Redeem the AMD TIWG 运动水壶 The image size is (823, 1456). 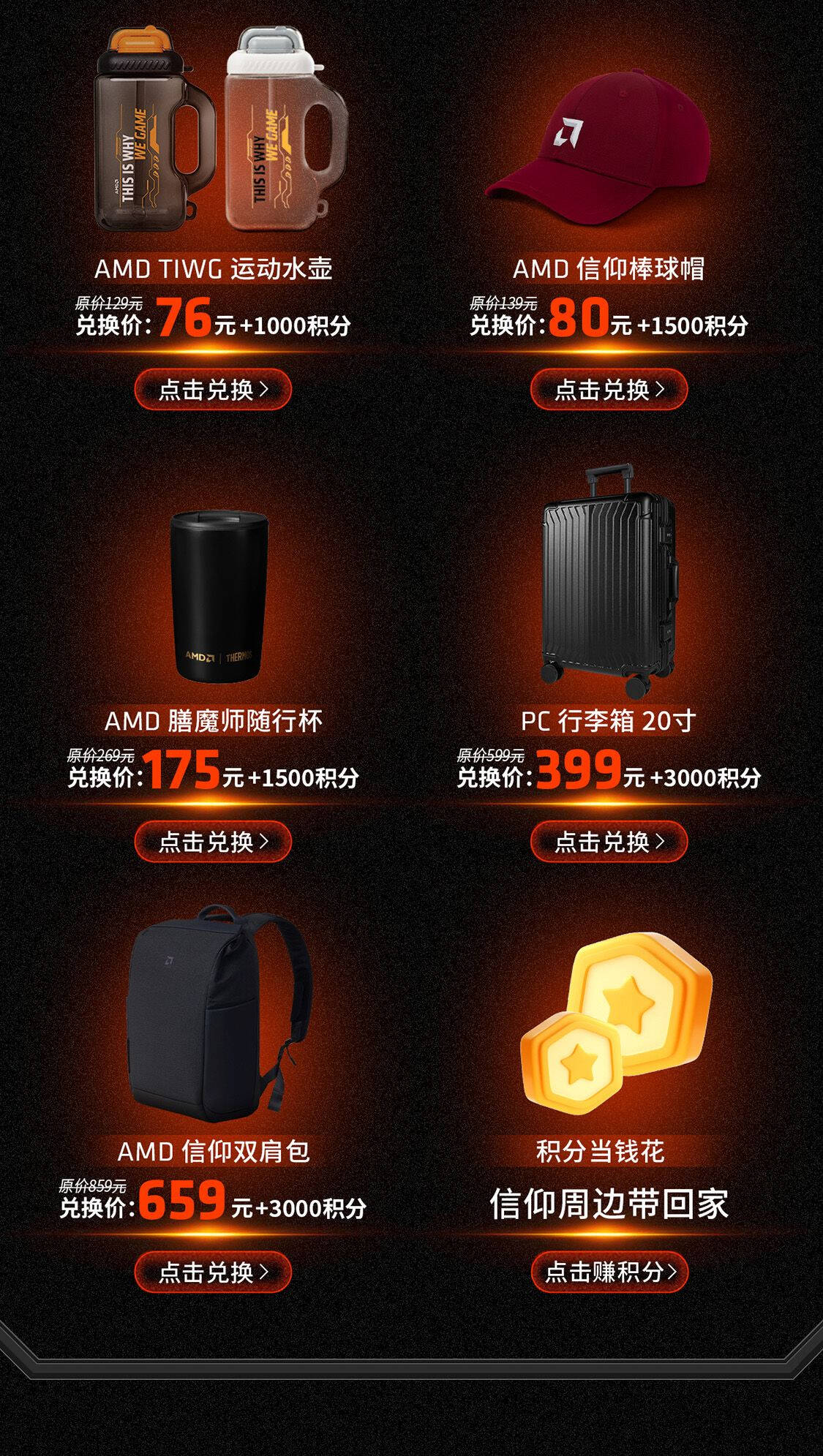(213, 390)
